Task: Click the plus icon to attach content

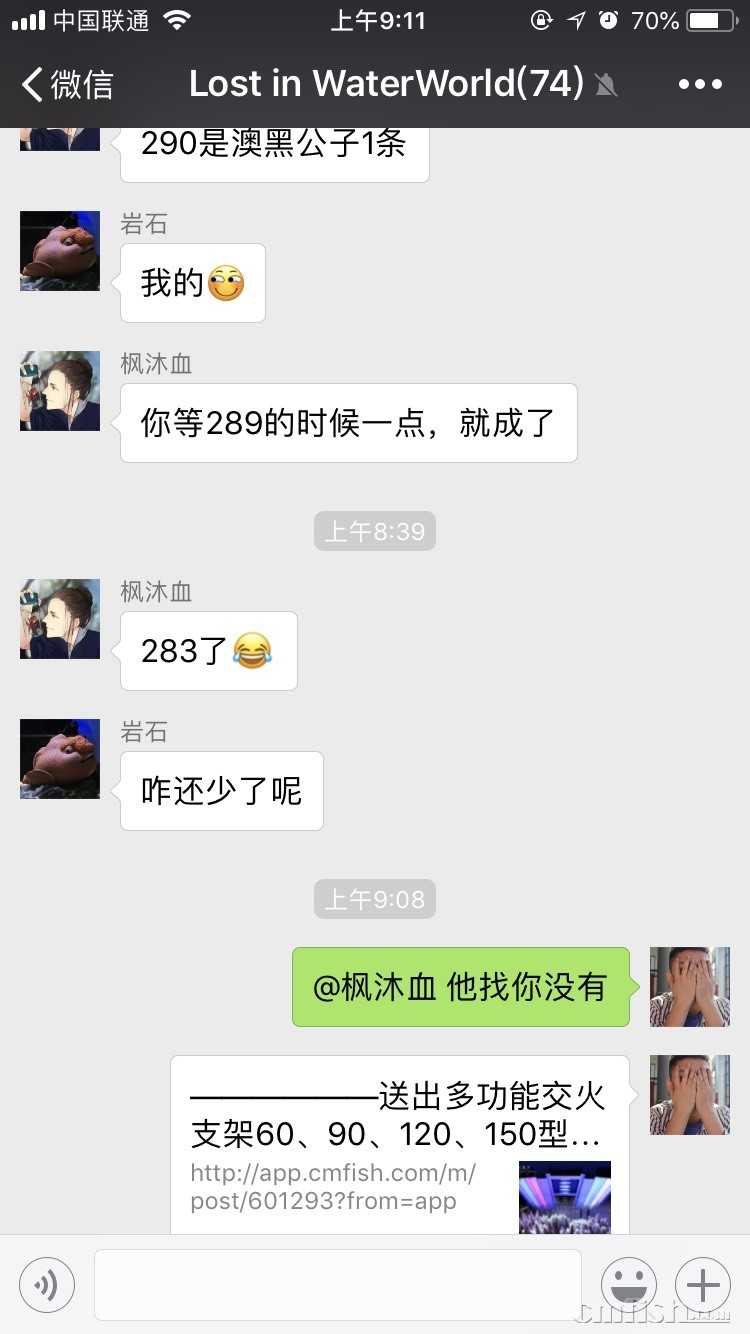Action: 703,1284
